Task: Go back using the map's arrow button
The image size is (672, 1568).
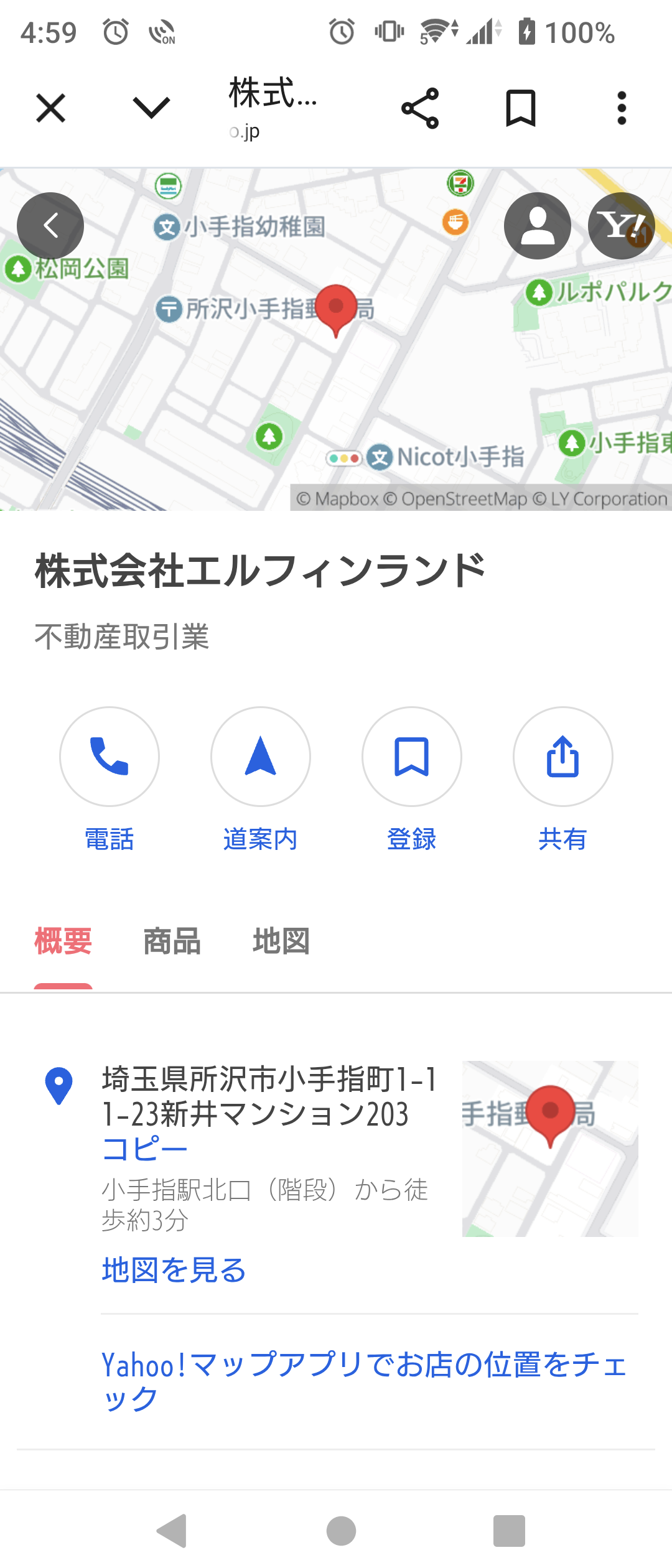Action: point(50,226)
